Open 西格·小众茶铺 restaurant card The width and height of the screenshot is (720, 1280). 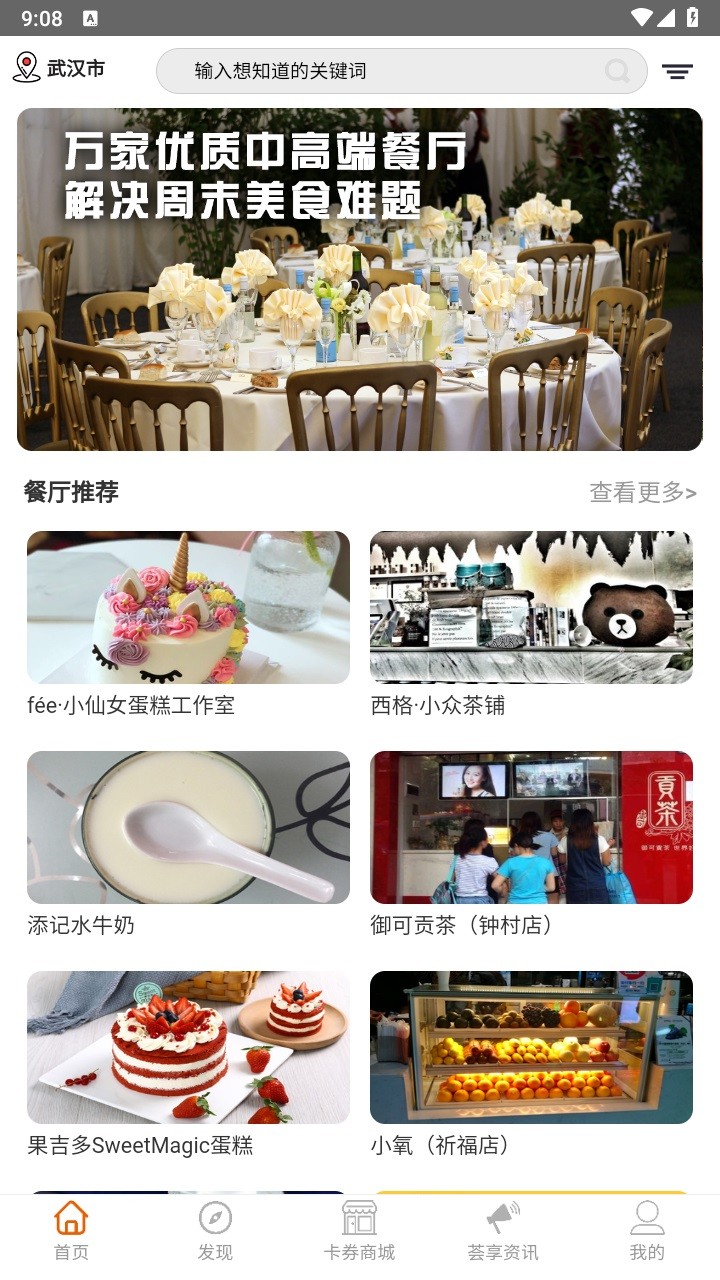tap(531, 625)
